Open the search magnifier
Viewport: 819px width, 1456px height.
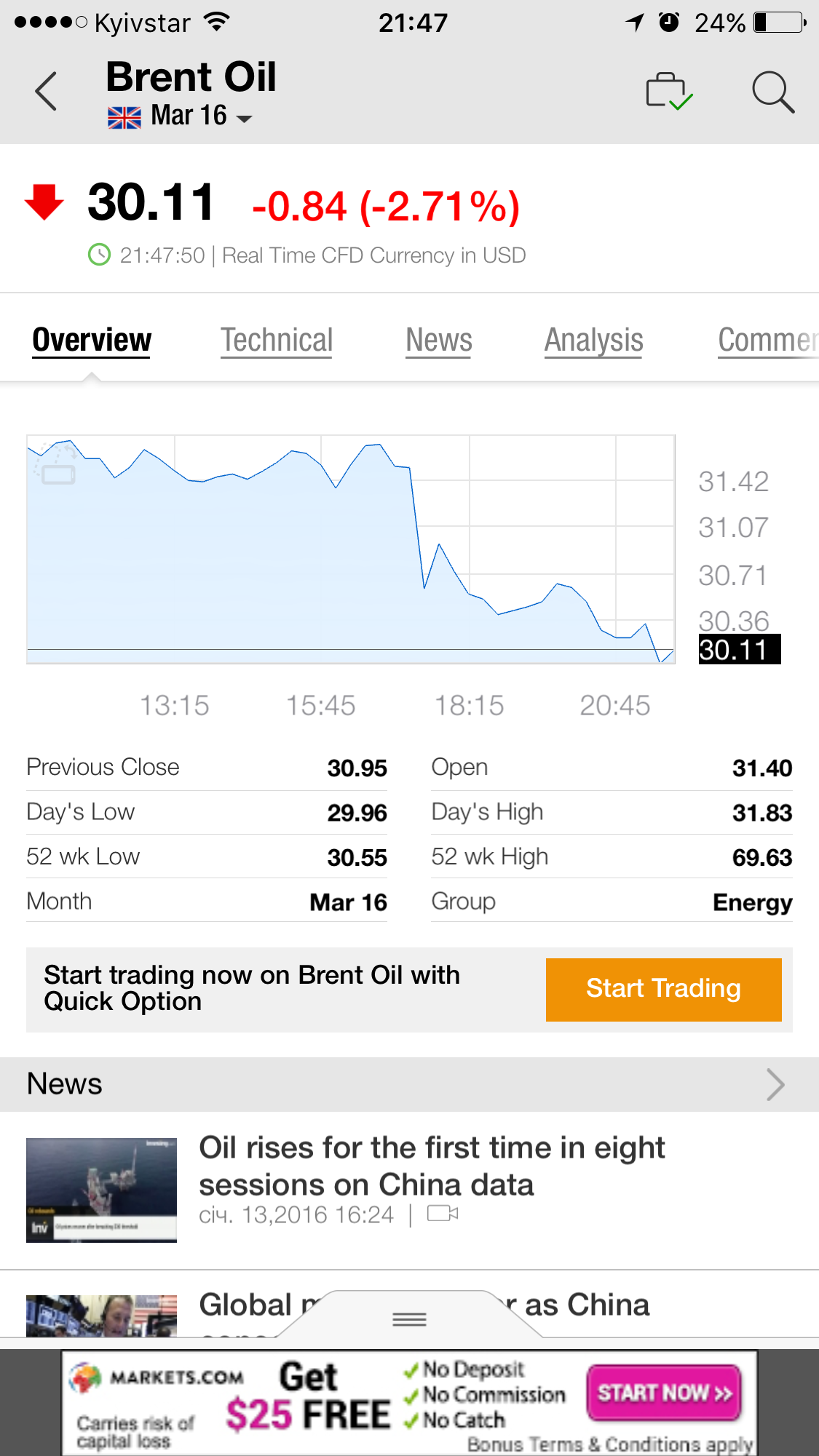[x=772, y=92]
